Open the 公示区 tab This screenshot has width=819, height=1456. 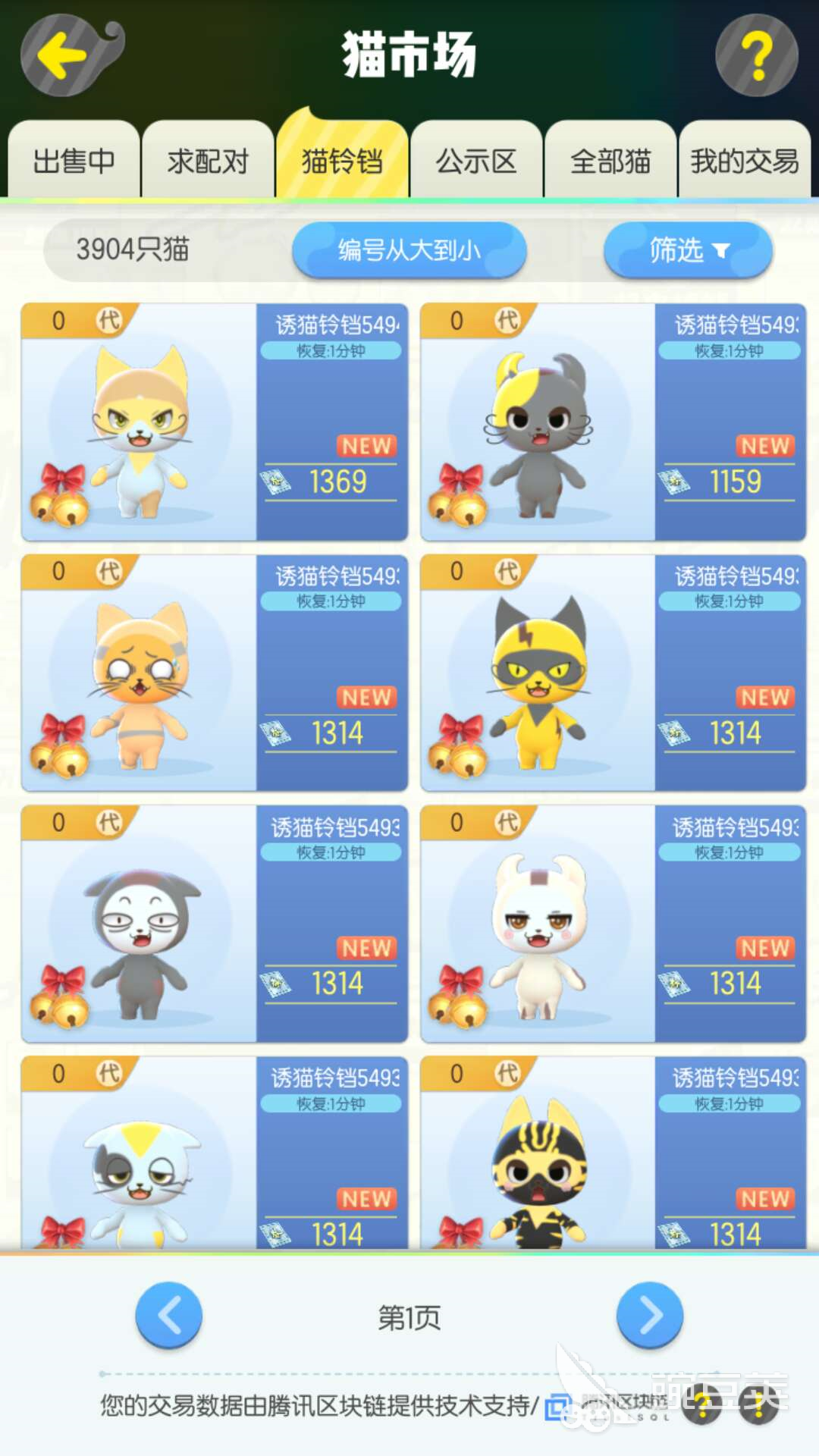click(476, 161)
